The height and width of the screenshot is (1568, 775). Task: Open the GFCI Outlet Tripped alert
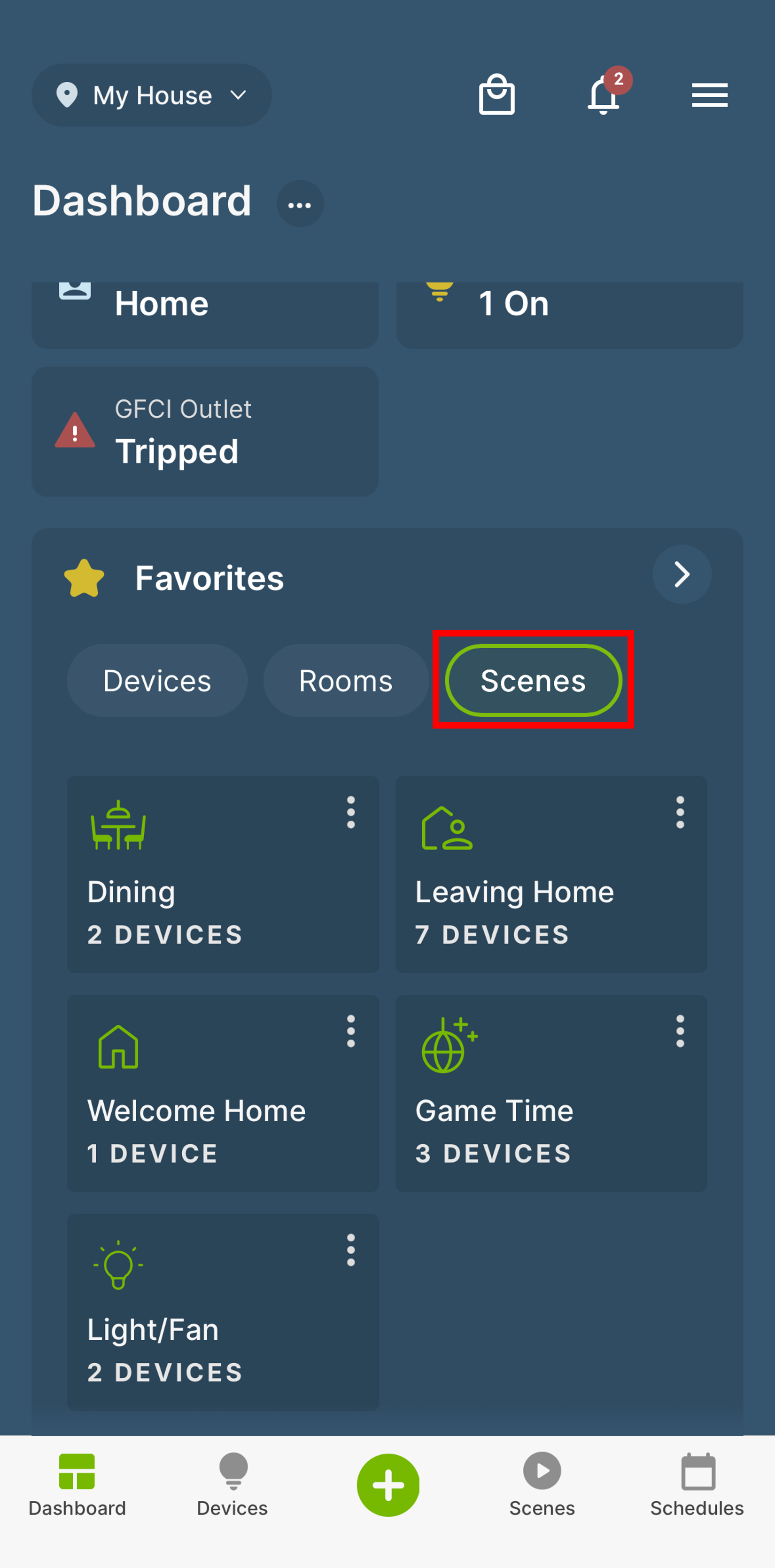205,431
